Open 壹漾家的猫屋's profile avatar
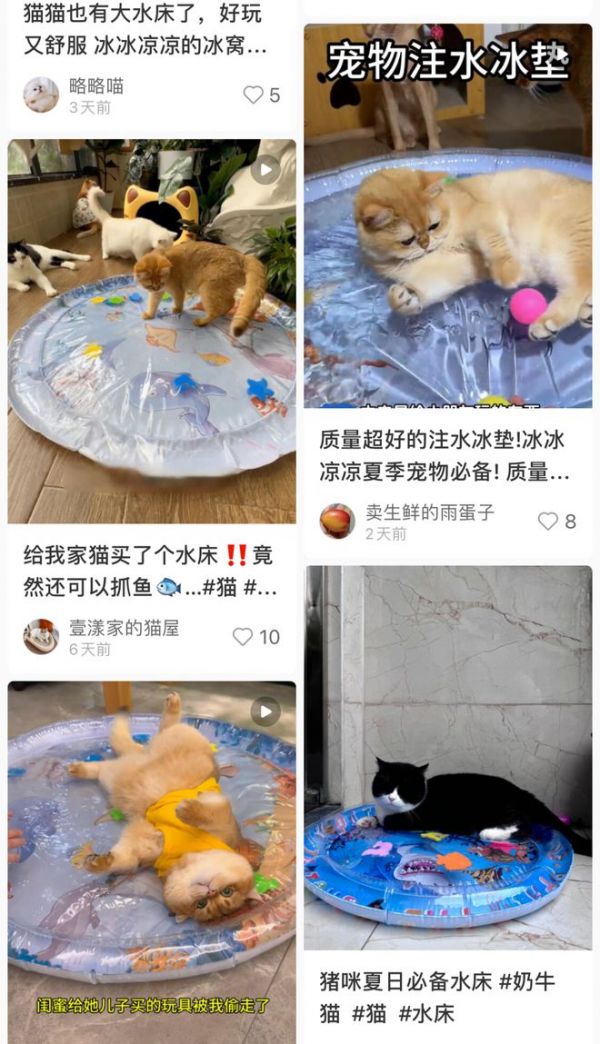Image resolution: width=600 pixels, height=1044 pixels. [41, 637]
